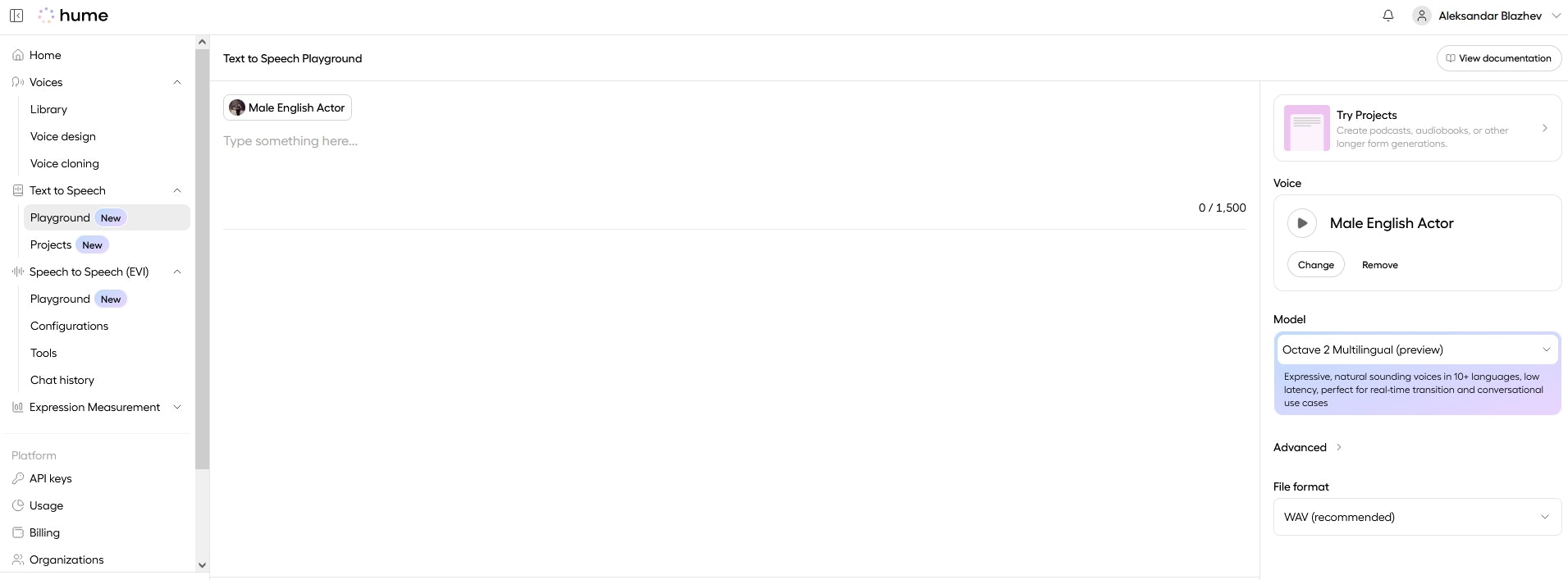This screenshot has height=580, width=1568.
Task: Go to Home
Action: point(45,55)
